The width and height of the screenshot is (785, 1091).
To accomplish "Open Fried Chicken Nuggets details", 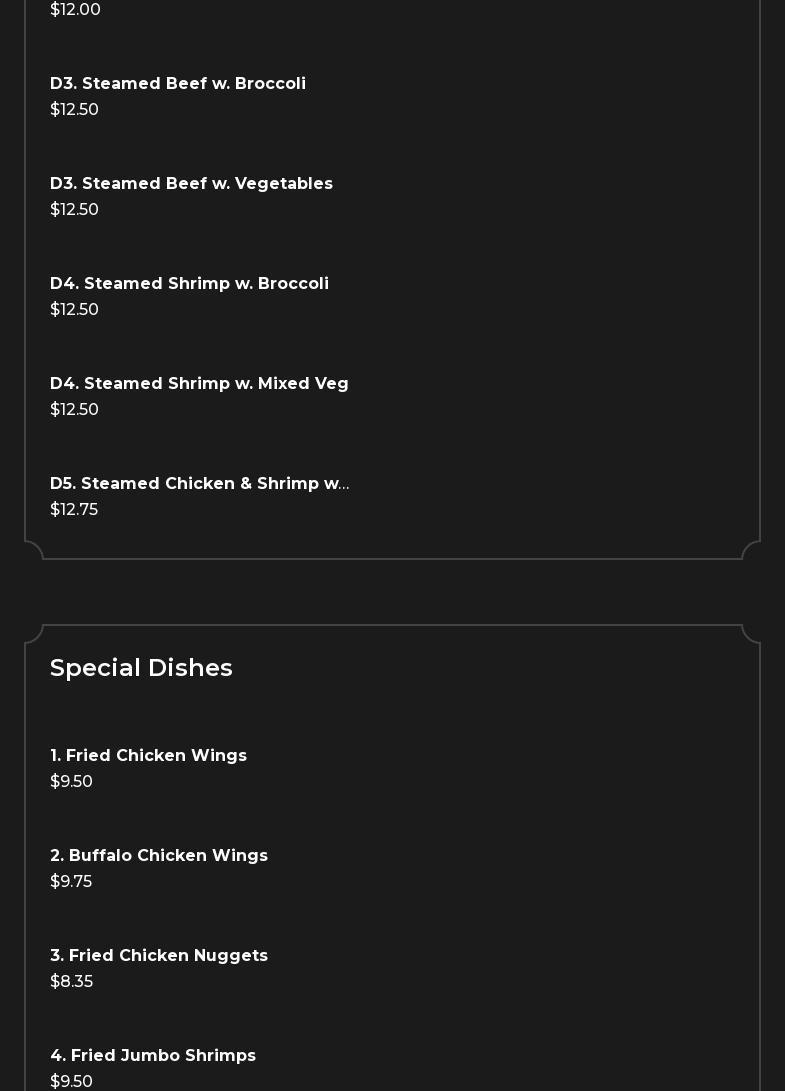I will 159,956.
